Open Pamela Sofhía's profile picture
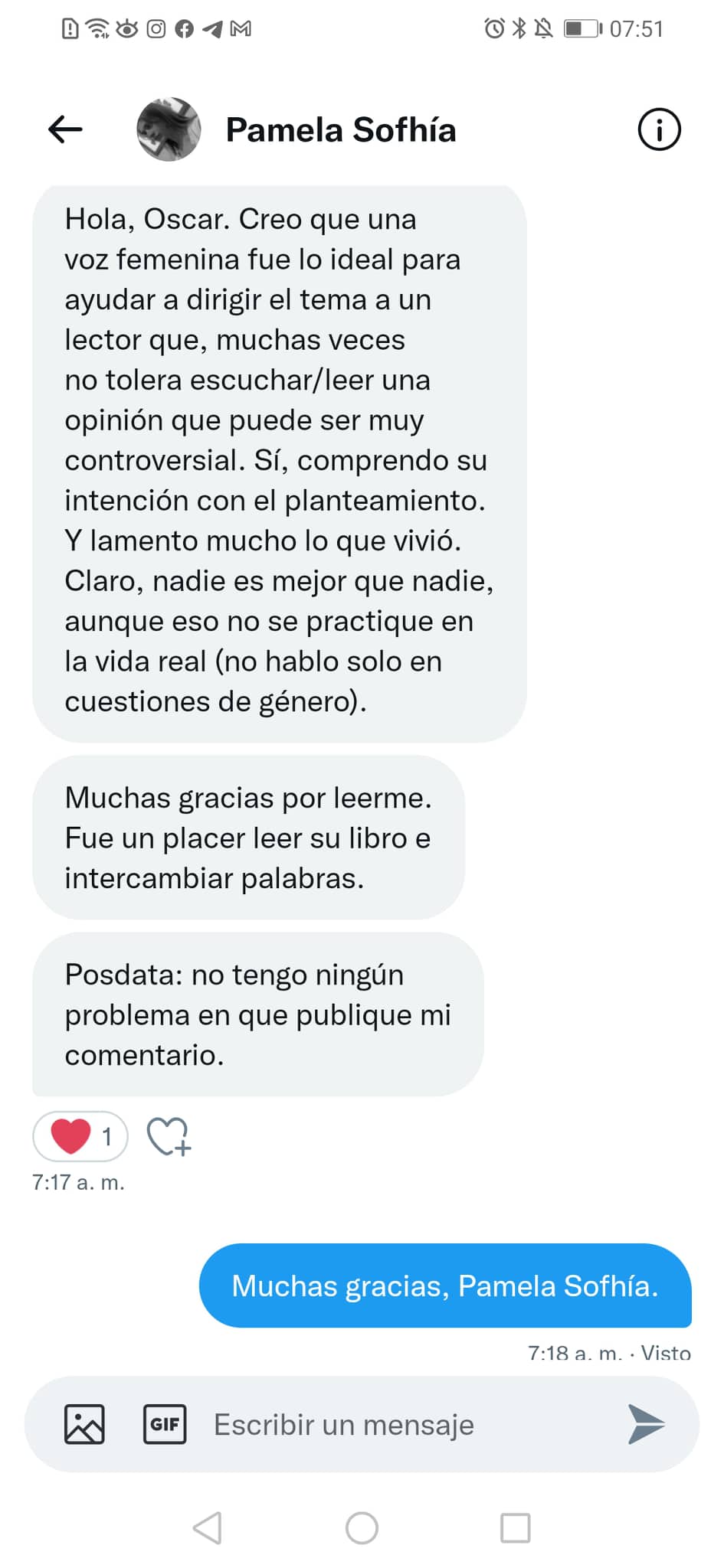This screenshot has height=1568, width=724. [169, 129]
